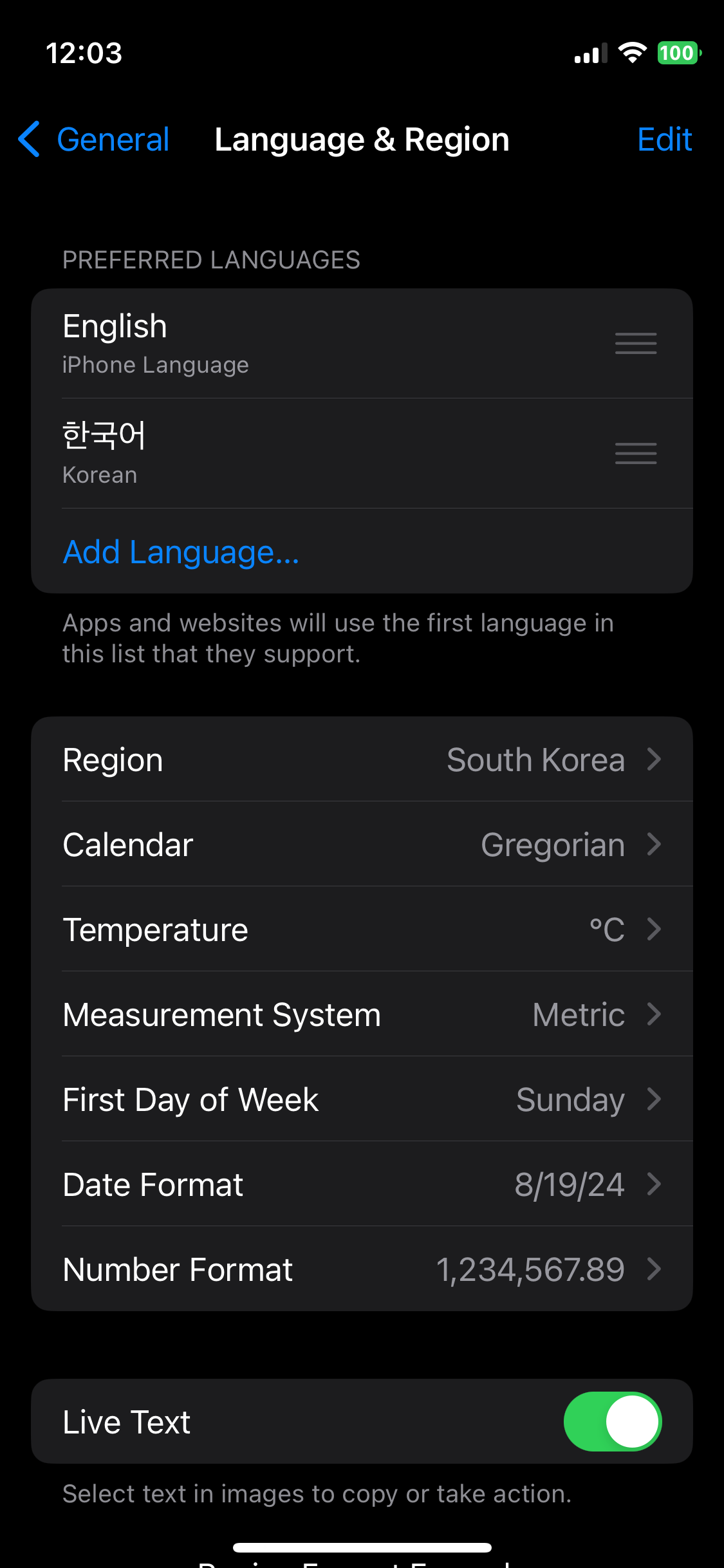Open the Region setting
The width and height of the screenshot is (724, 1568).
point(362,760)
